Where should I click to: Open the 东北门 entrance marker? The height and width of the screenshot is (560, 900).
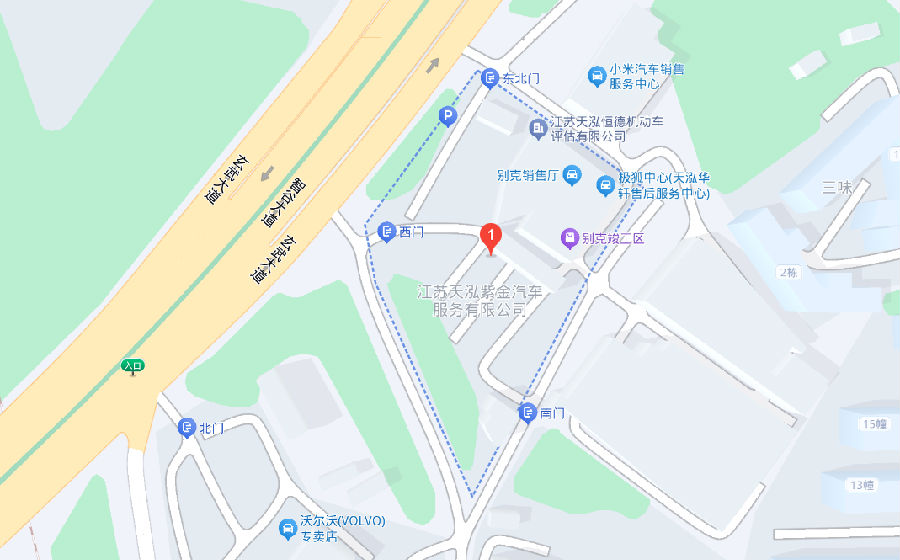pyautogui.click(x=489, y=78)
